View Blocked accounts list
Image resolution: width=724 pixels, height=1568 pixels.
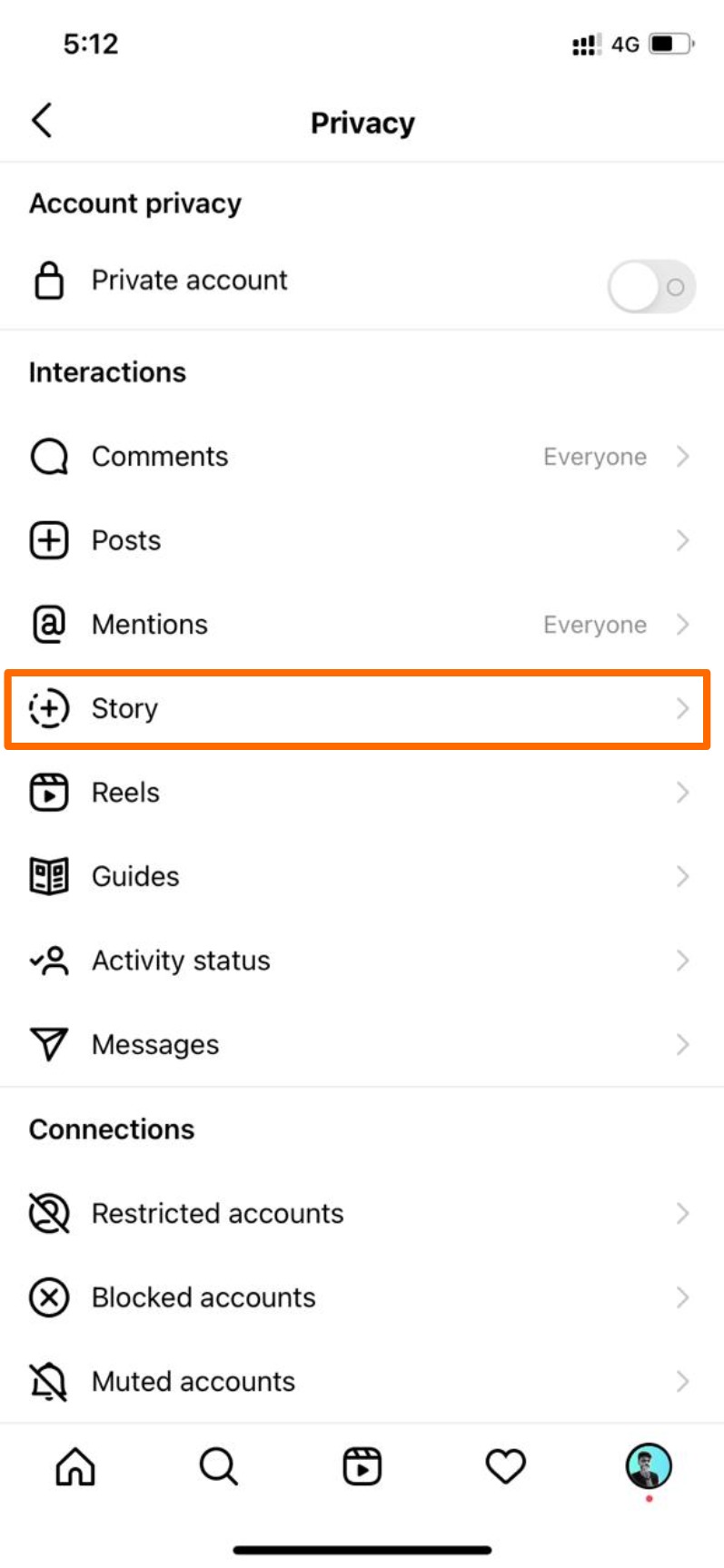click(x=362, y=1297)
